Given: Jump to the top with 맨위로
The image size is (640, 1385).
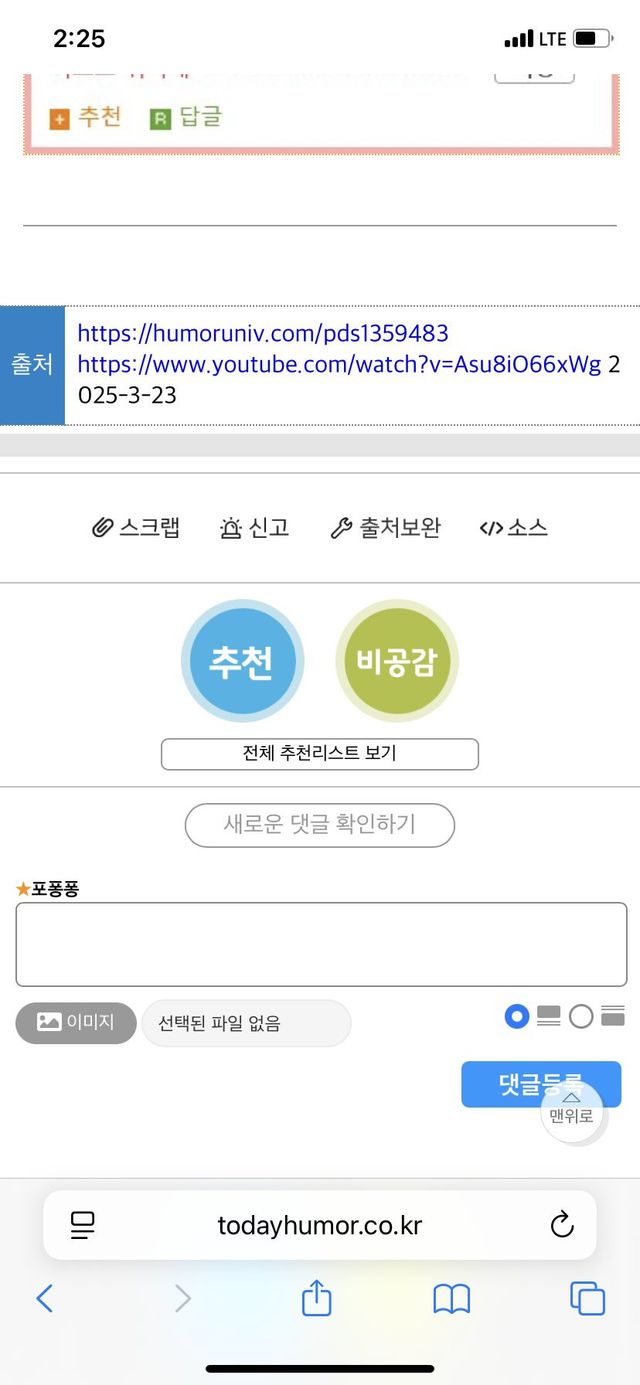Looking at the screenshot, I should 572,1112.
